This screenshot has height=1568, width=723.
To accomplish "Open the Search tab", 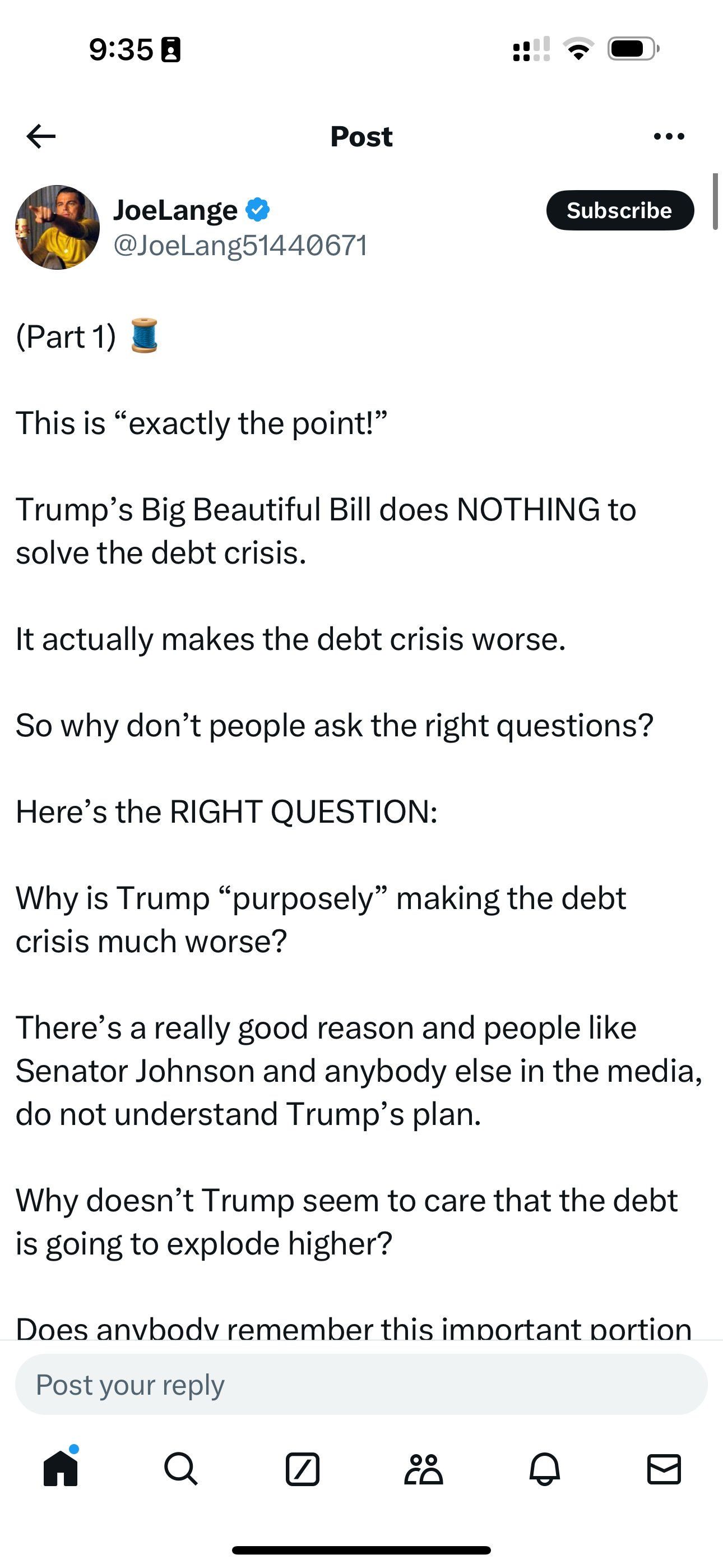I will point(180,1469).
